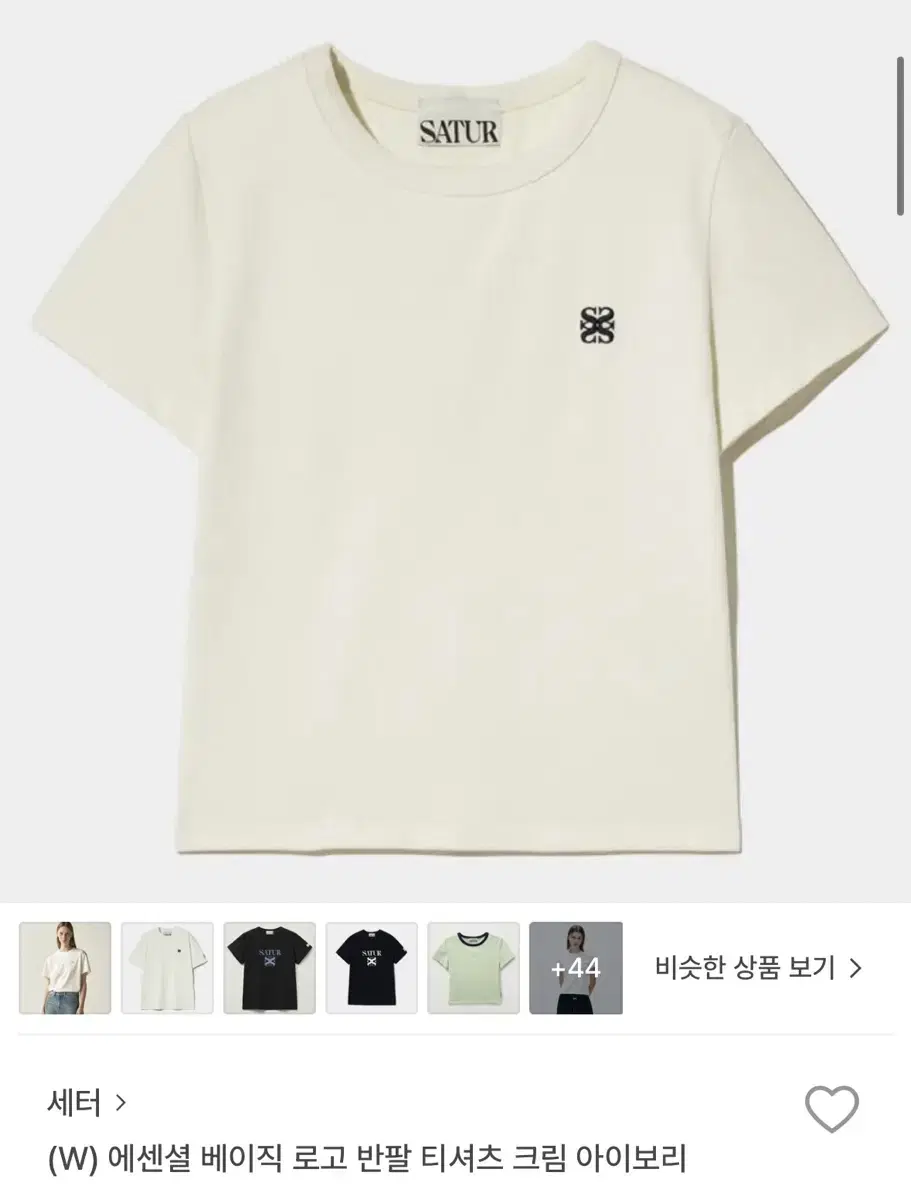
Task: Open 비슷한 상품 보기 similar products list
Action: coord(743,967)
